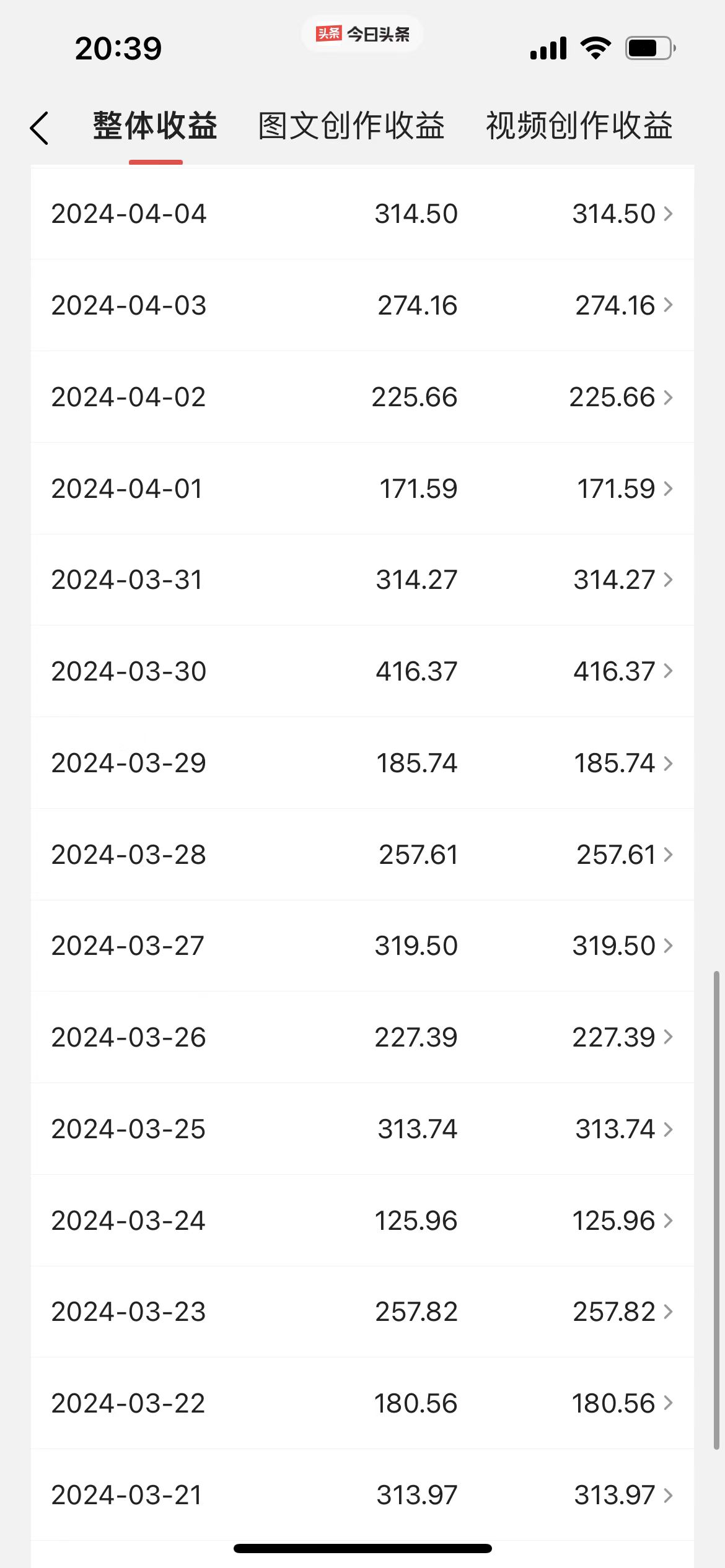The image size is (725, 1568).
Task: Return to 今日头条 via the status bar pill
Action: click(x=362, y=34)
